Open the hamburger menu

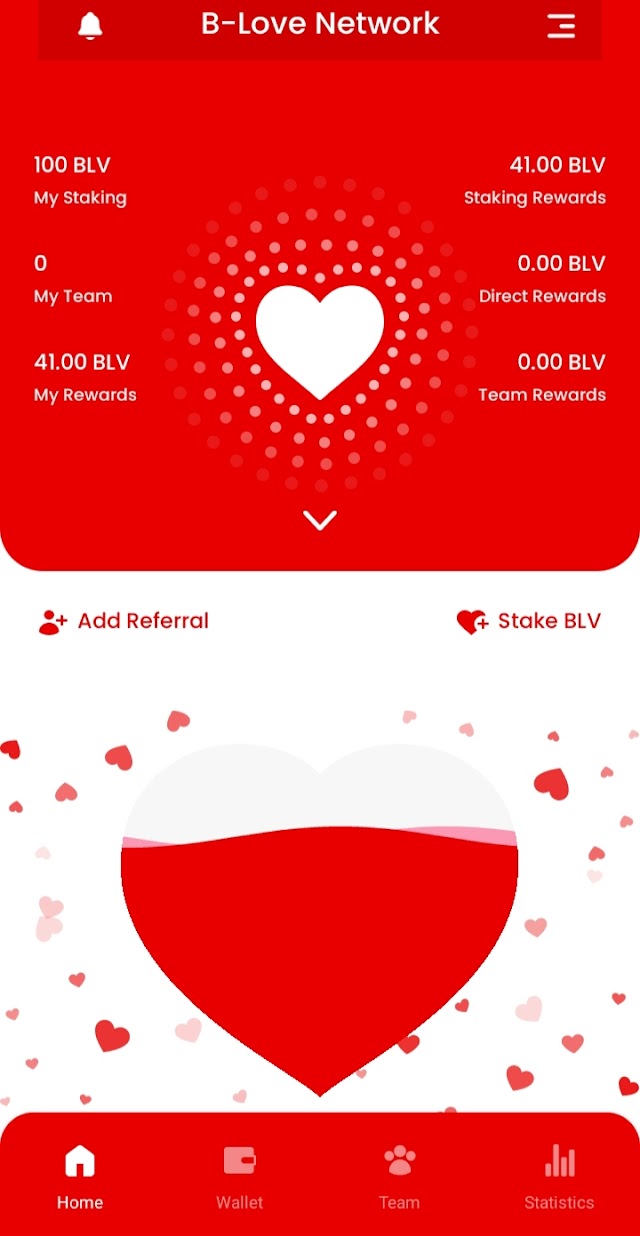click(561, 26)
